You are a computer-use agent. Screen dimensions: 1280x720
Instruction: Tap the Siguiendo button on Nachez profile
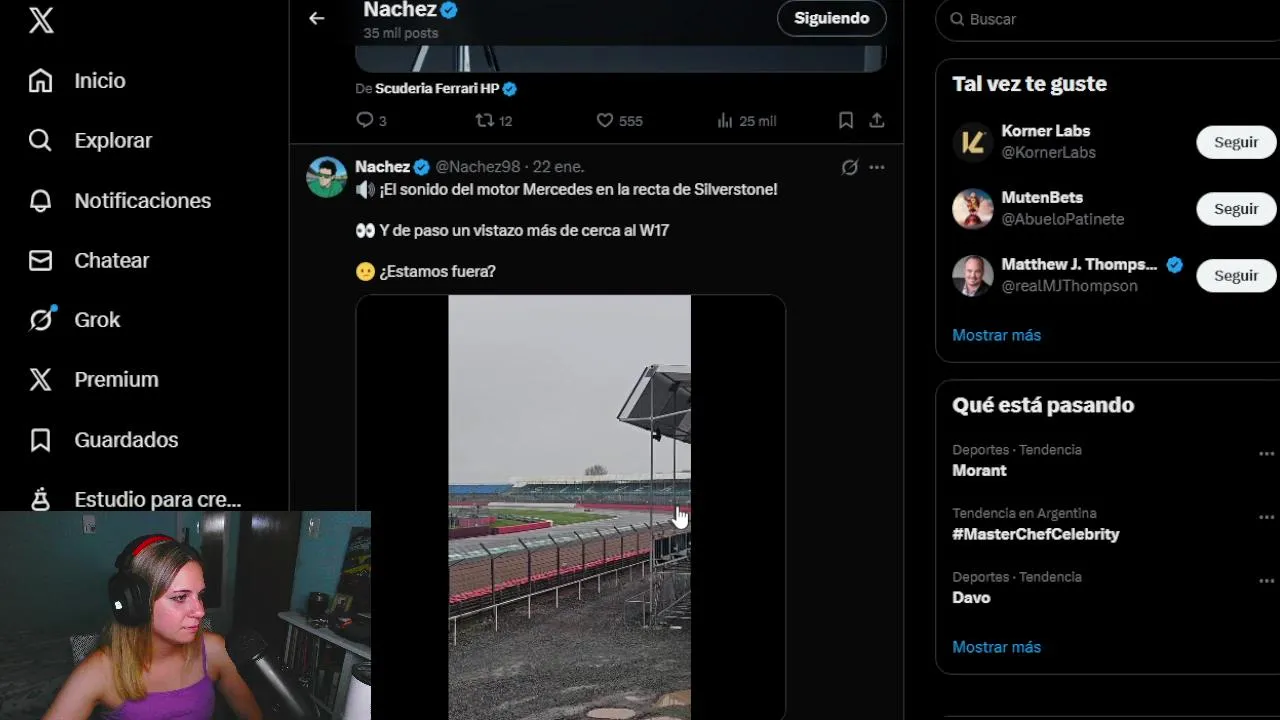coord(831,18)
